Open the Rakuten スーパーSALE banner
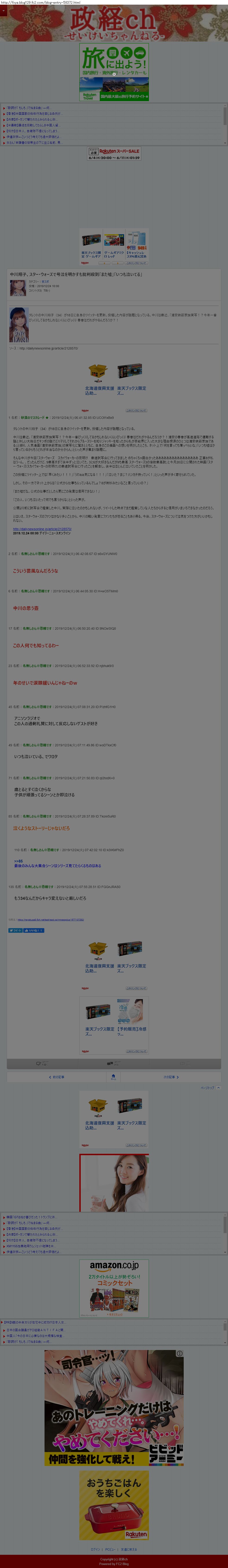This screenshot has height=1568, width=228. coord(114,154)
